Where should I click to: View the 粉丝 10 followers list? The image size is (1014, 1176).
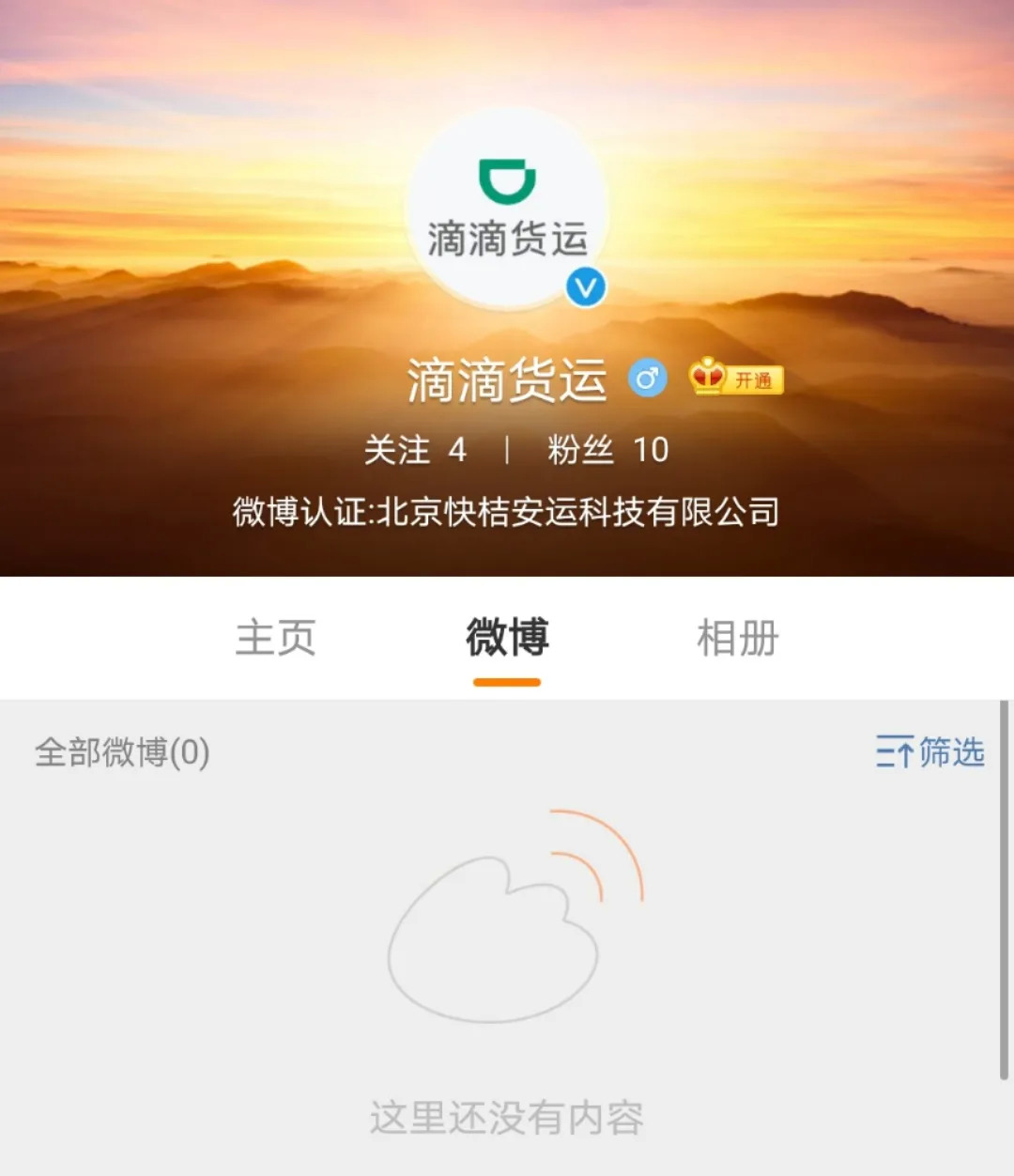[x=607, y=450]
